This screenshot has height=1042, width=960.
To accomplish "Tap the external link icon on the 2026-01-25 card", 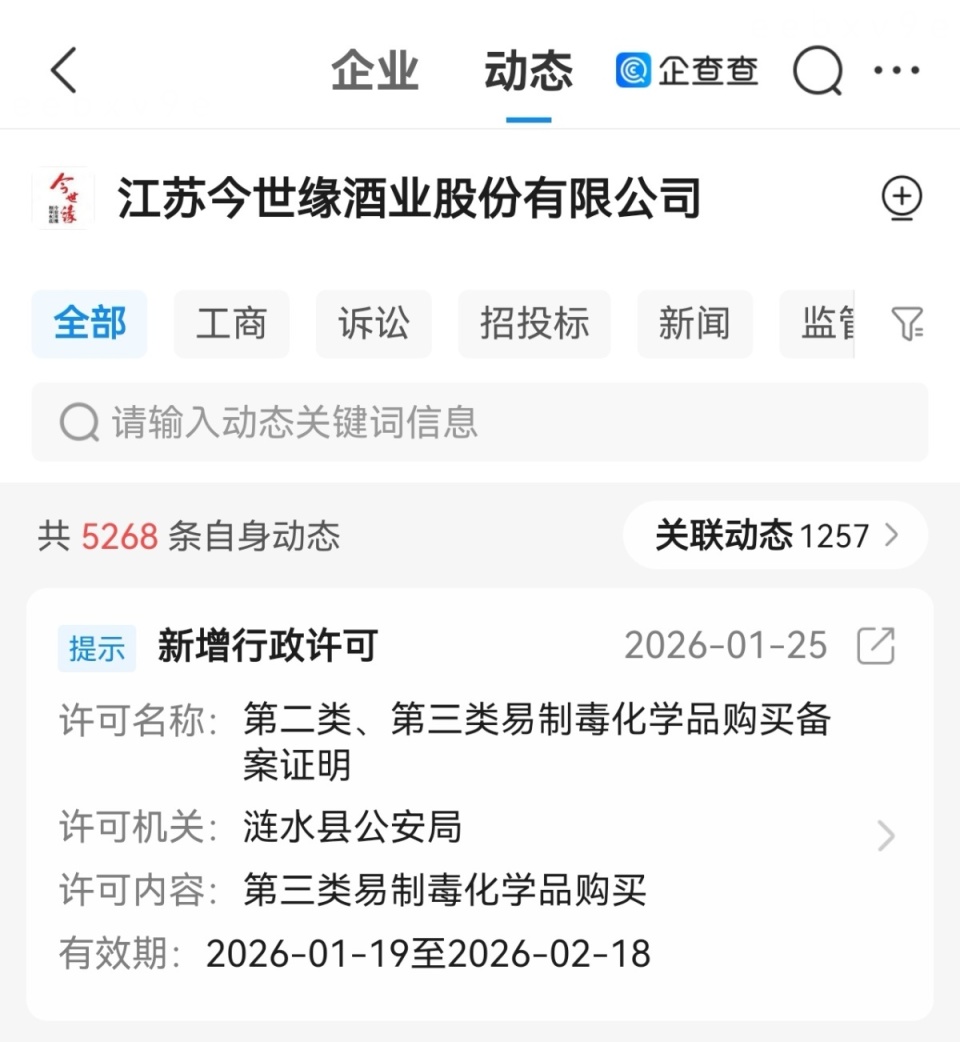I will tap(875, 646).
